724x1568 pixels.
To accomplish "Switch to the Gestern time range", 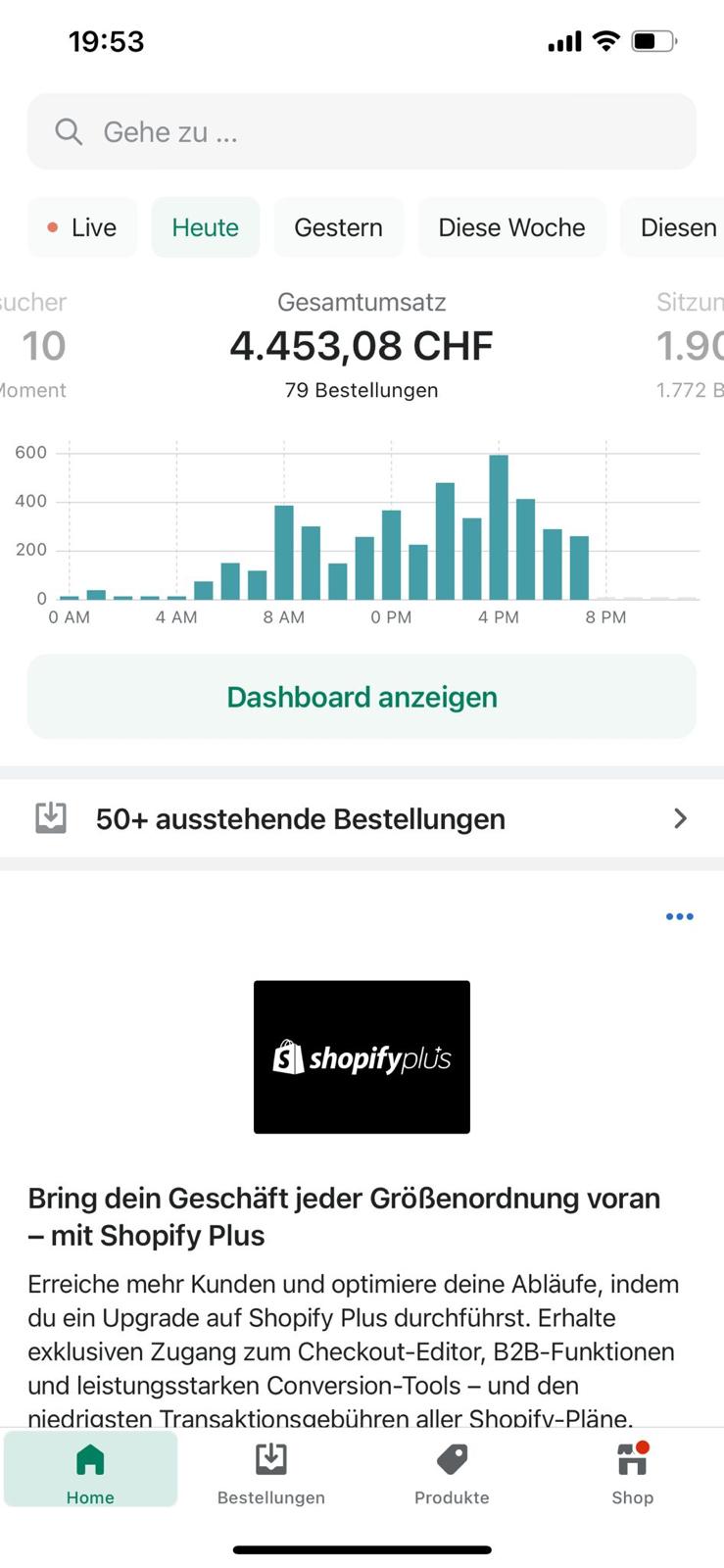I will (338, 227).
